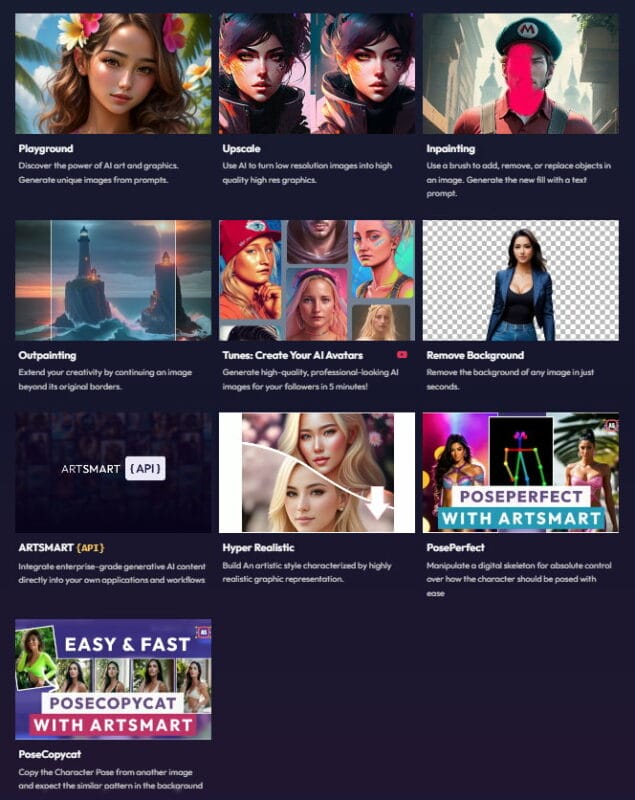Open the PosePerfect feature
635x800 pixels.
[x=520, y=471]
